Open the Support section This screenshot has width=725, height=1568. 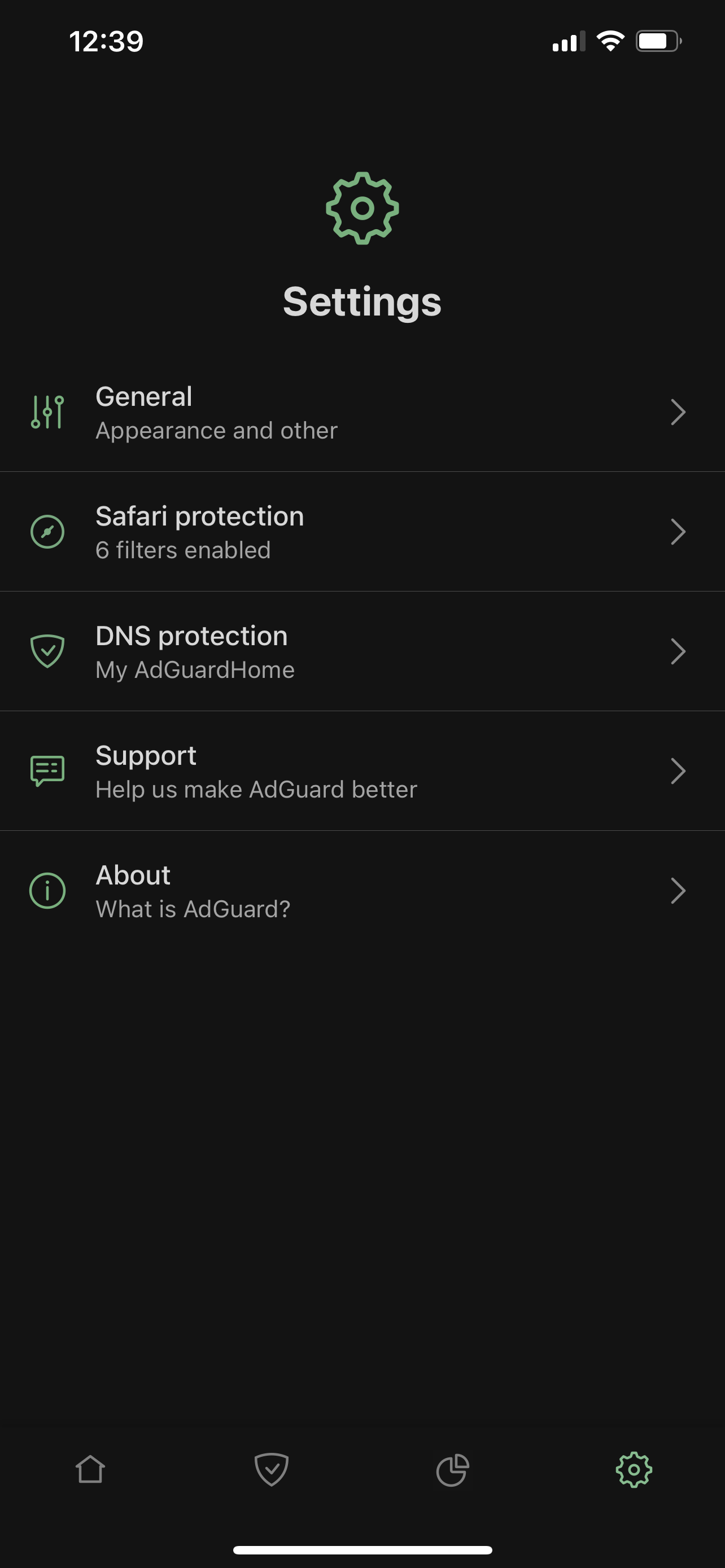point(362,770)
